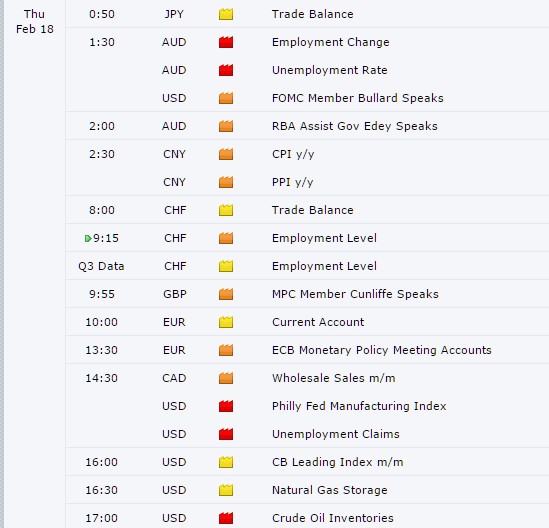Screen dimensions: 549x528
Task: Open ECB Monetary Policy Meeting Accounts
Action: click(x=382, y=350)
